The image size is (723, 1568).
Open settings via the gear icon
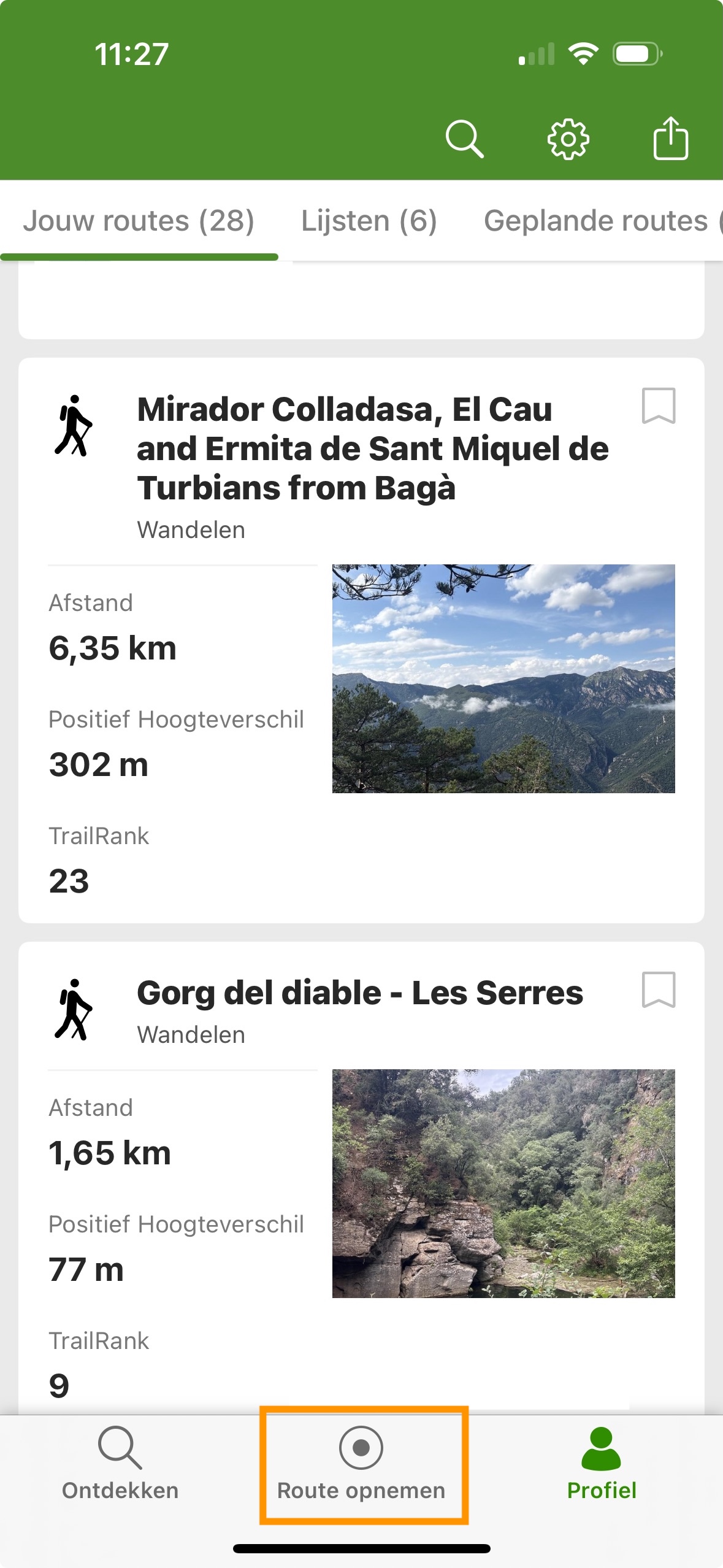click(x=568, y=139)
